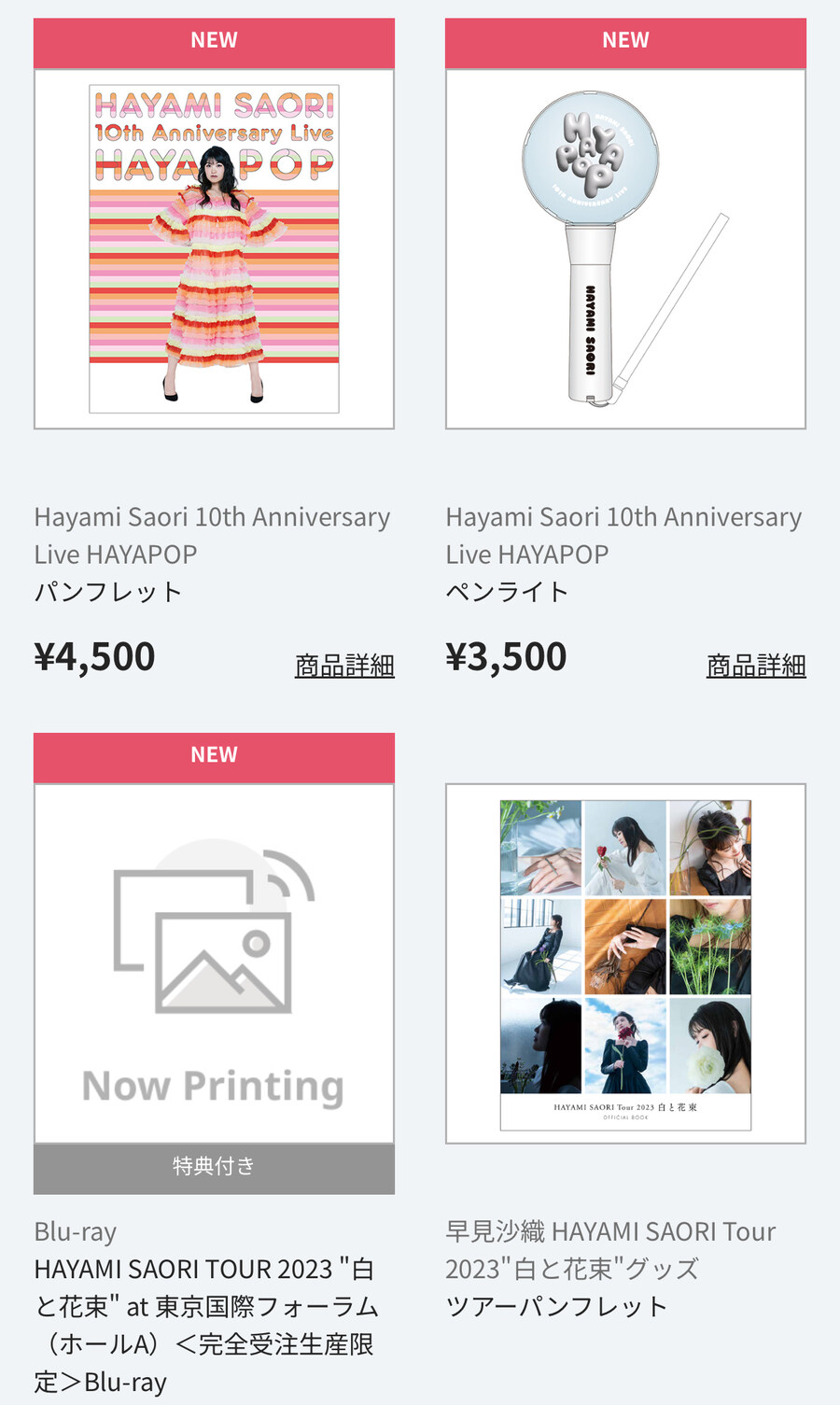This screenshot has height=1405, width=840.
Task: Open the Now Printing Blu-ray product tile
Action: click(x=214, y=963)
